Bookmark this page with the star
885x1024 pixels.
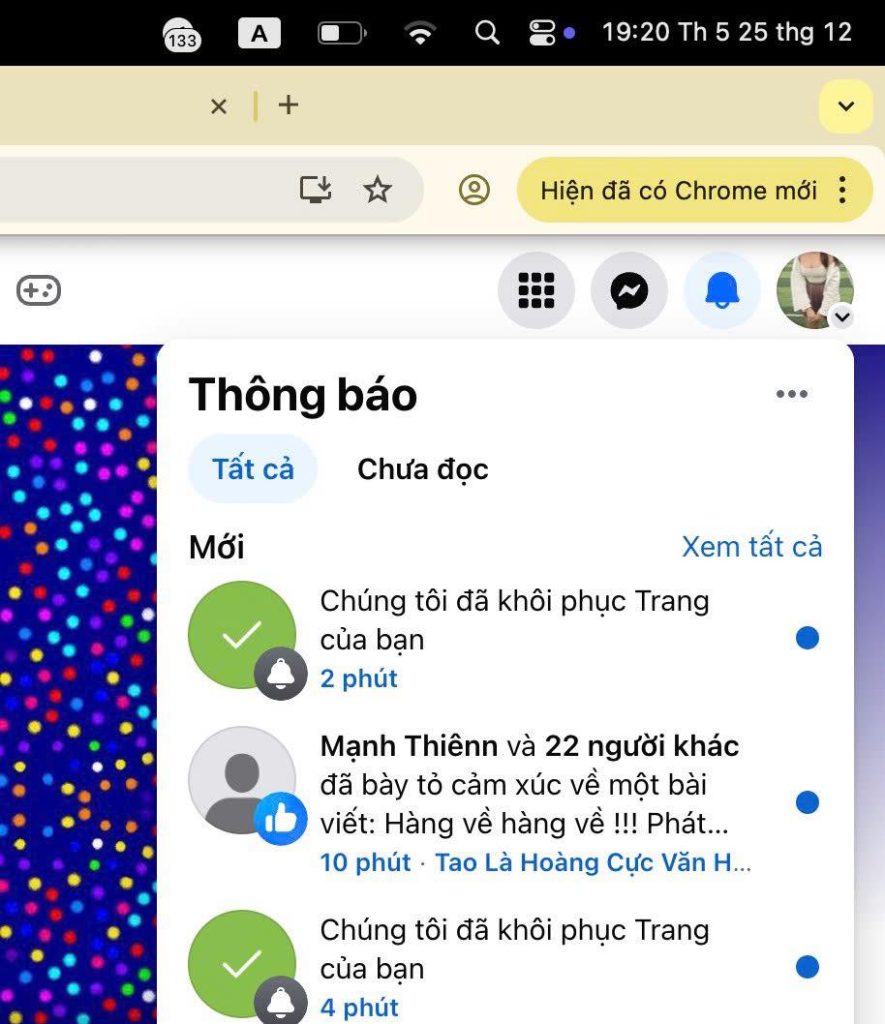tap(377, 190)
